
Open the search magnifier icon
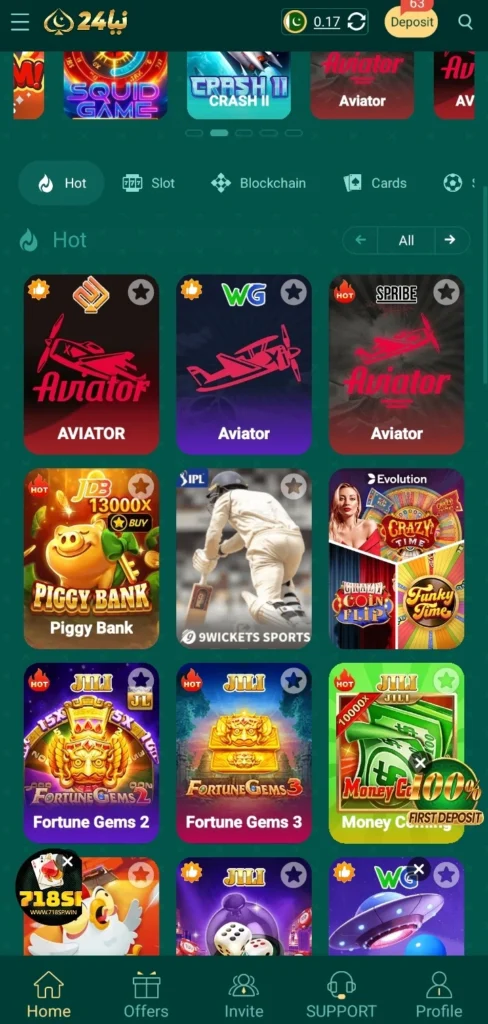tap(465, 22)
